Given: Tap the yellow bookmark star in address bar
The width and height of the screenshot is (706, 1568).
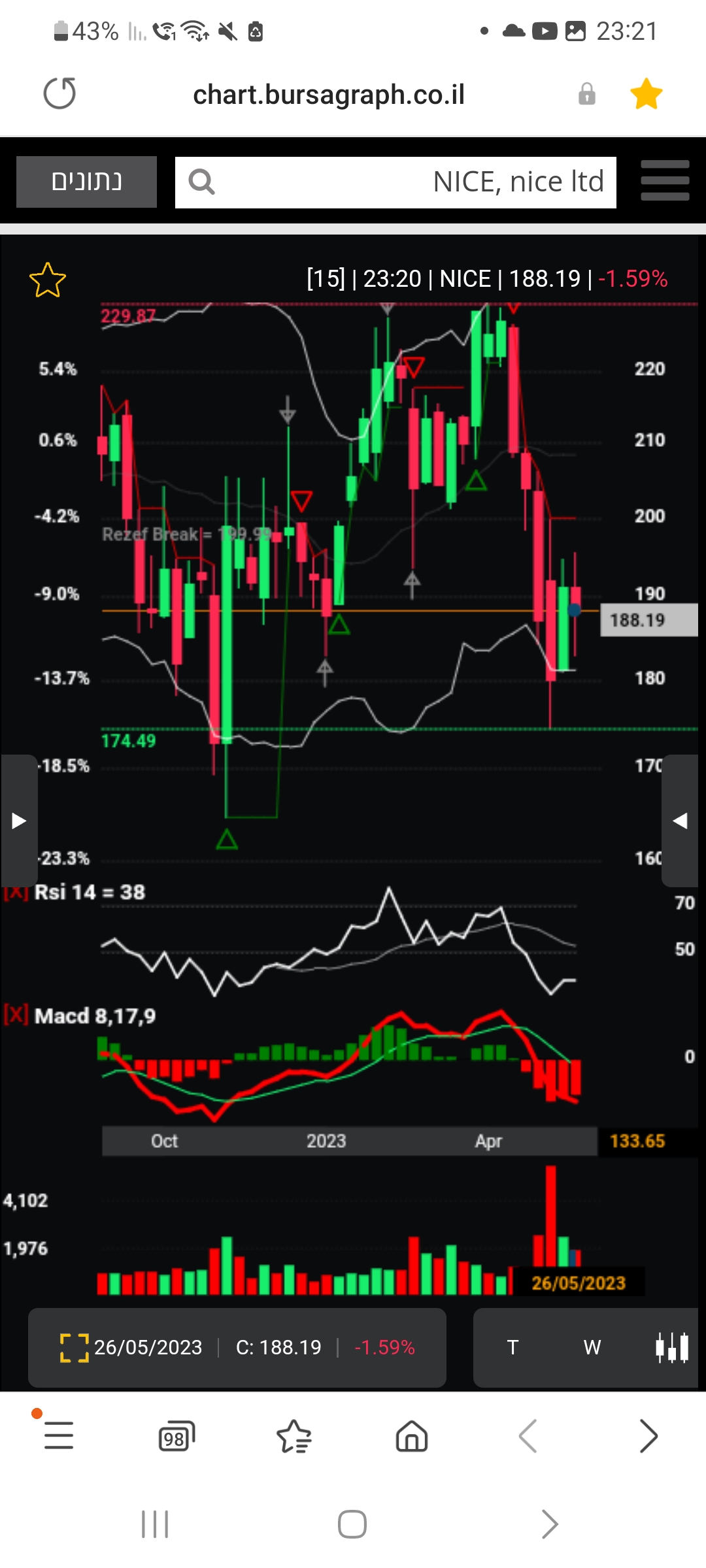Looking at the screenshot, I should pos(646,94).
